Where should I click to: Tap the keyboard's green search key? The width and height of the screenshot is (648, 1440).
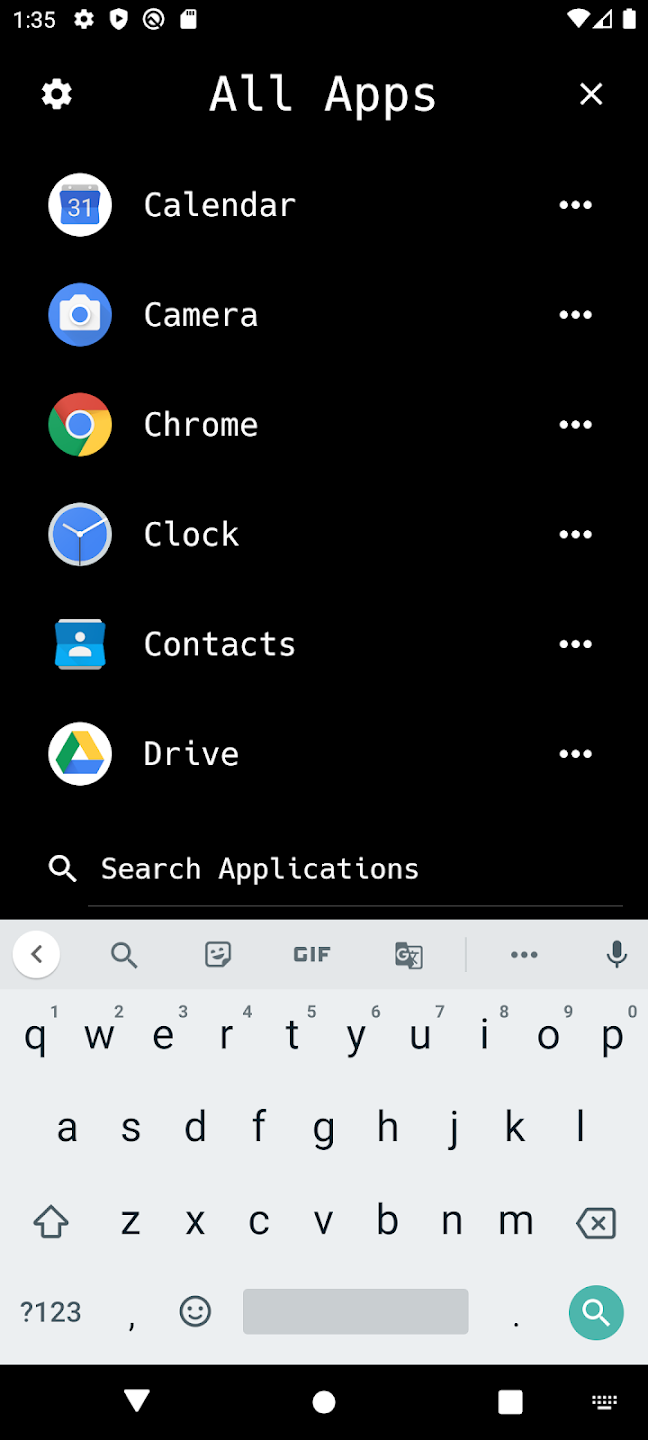(596, 1311)
